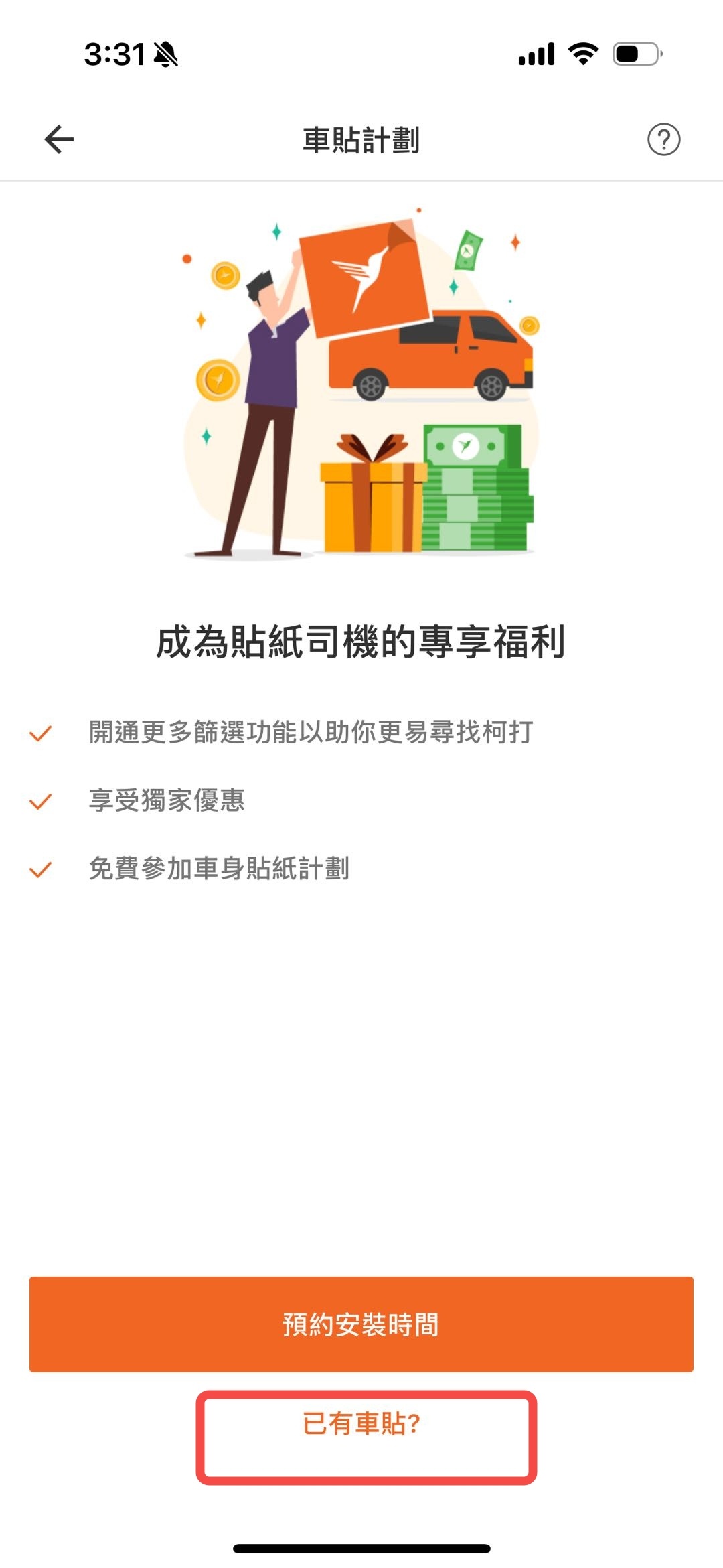Tap the 預約安裝時間 button
The image size is (723, 1568).
[x=361, y=1324]
